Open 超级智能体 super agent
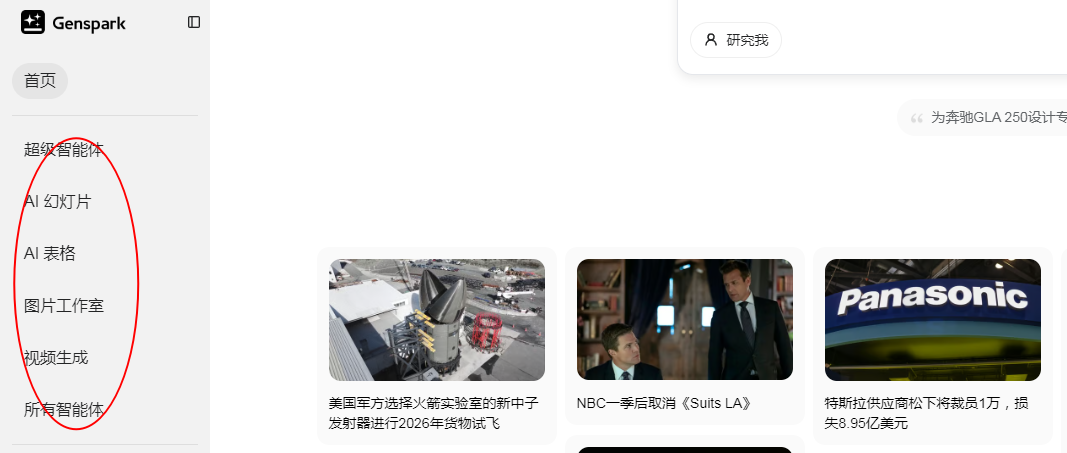Viewport: 1067px width, 453px height. tap(64, 150)
